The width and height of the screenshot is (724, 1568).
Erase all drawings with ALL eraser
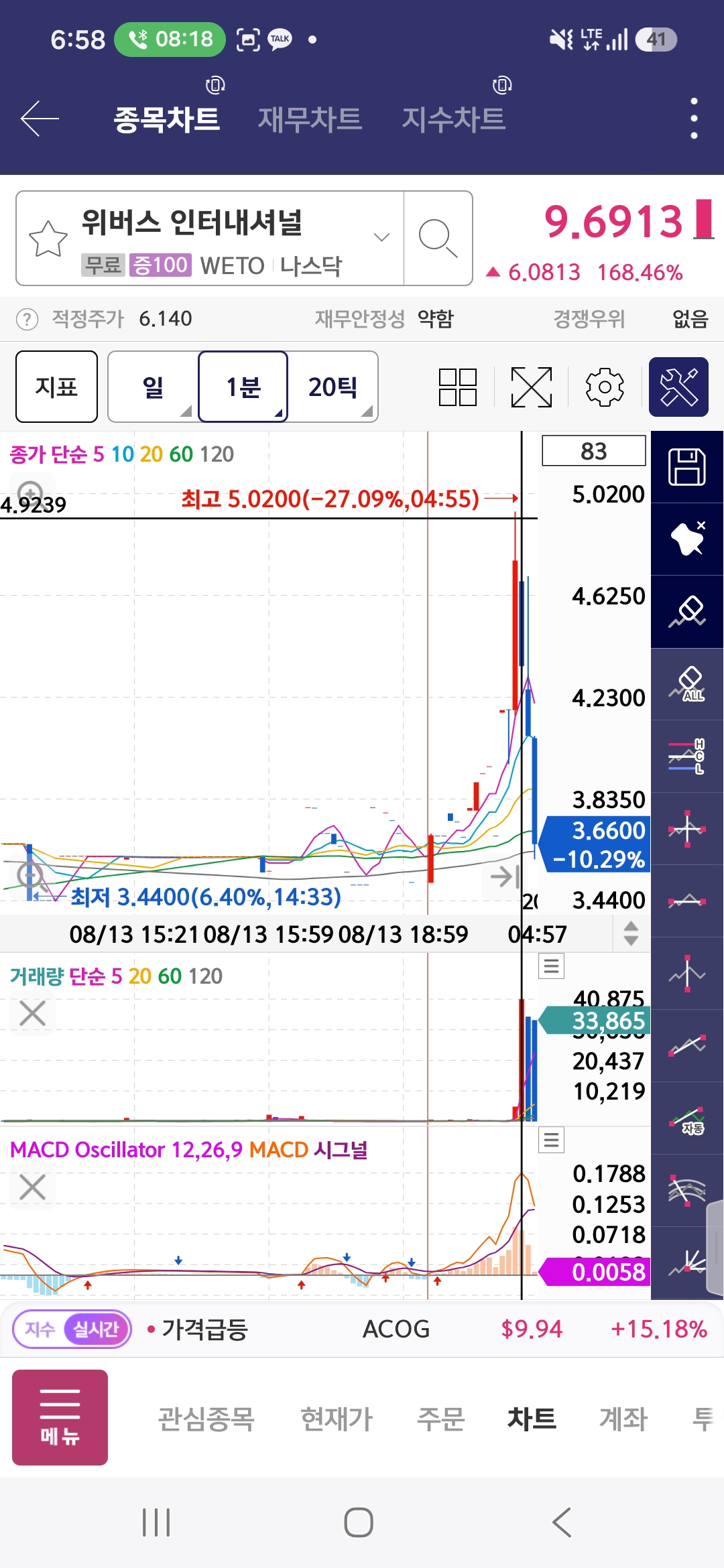(687, 684)
